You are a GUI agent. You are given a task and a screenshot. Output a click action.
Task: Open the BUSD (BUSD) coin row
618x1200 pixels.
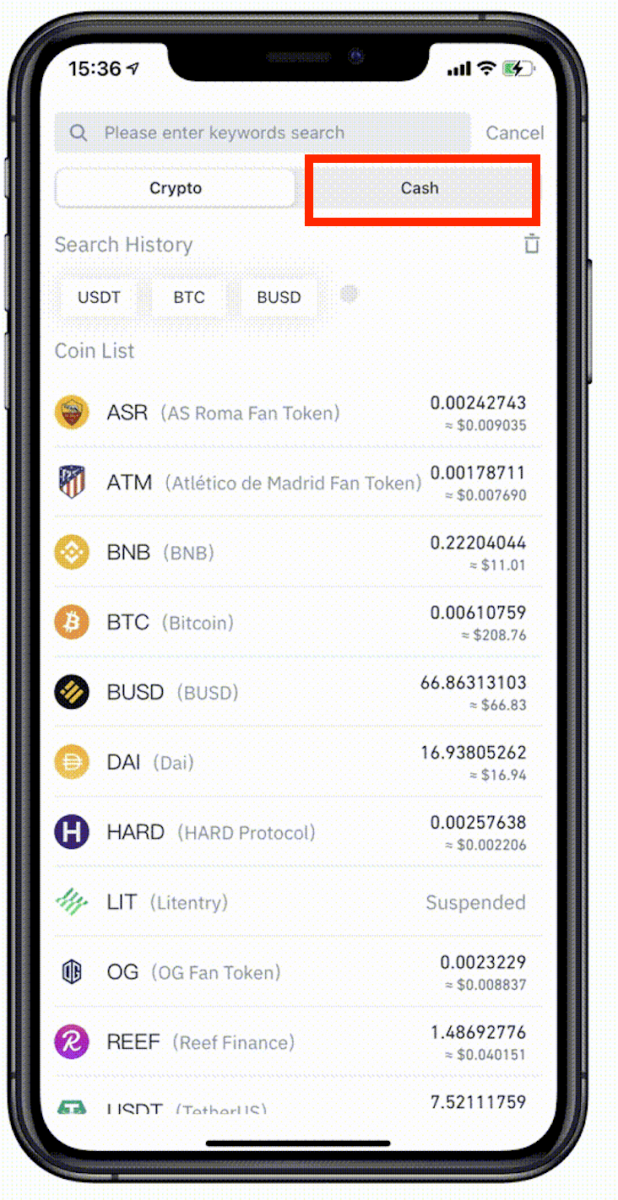pos(300,692)
